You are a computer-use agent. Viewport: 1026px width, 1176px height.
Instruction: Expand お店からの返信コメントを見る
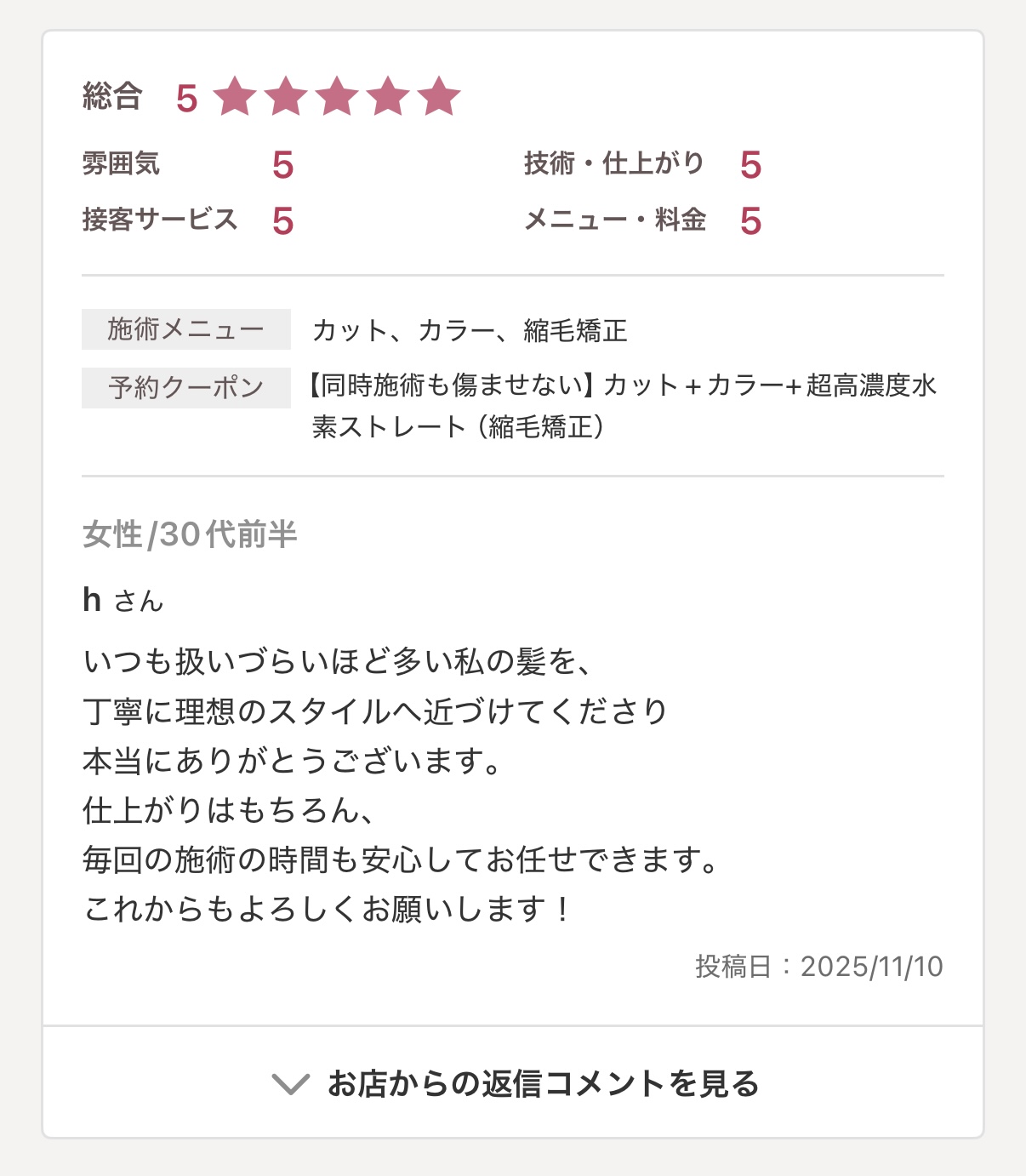(514, 1083)
